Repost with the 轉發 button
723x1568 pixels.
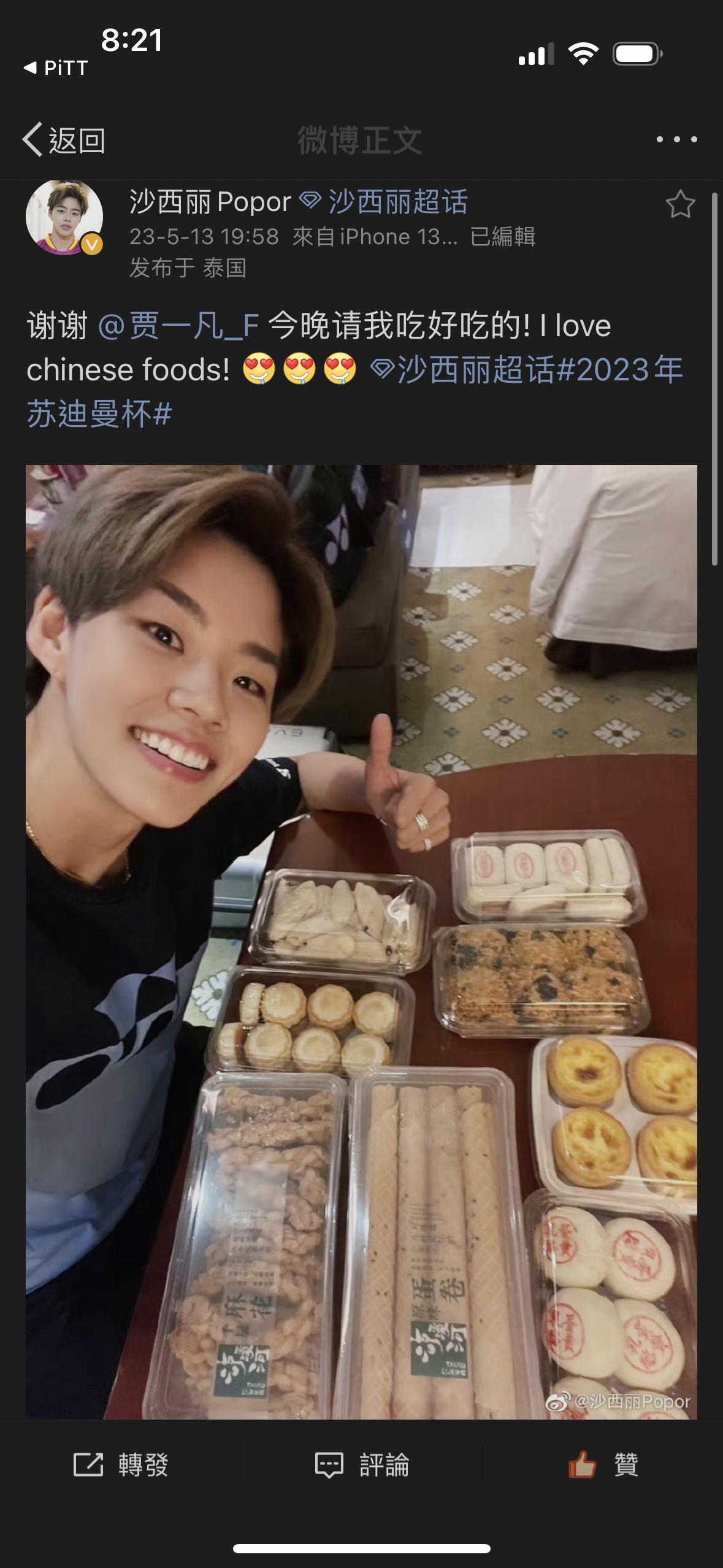pos(121,1465)
